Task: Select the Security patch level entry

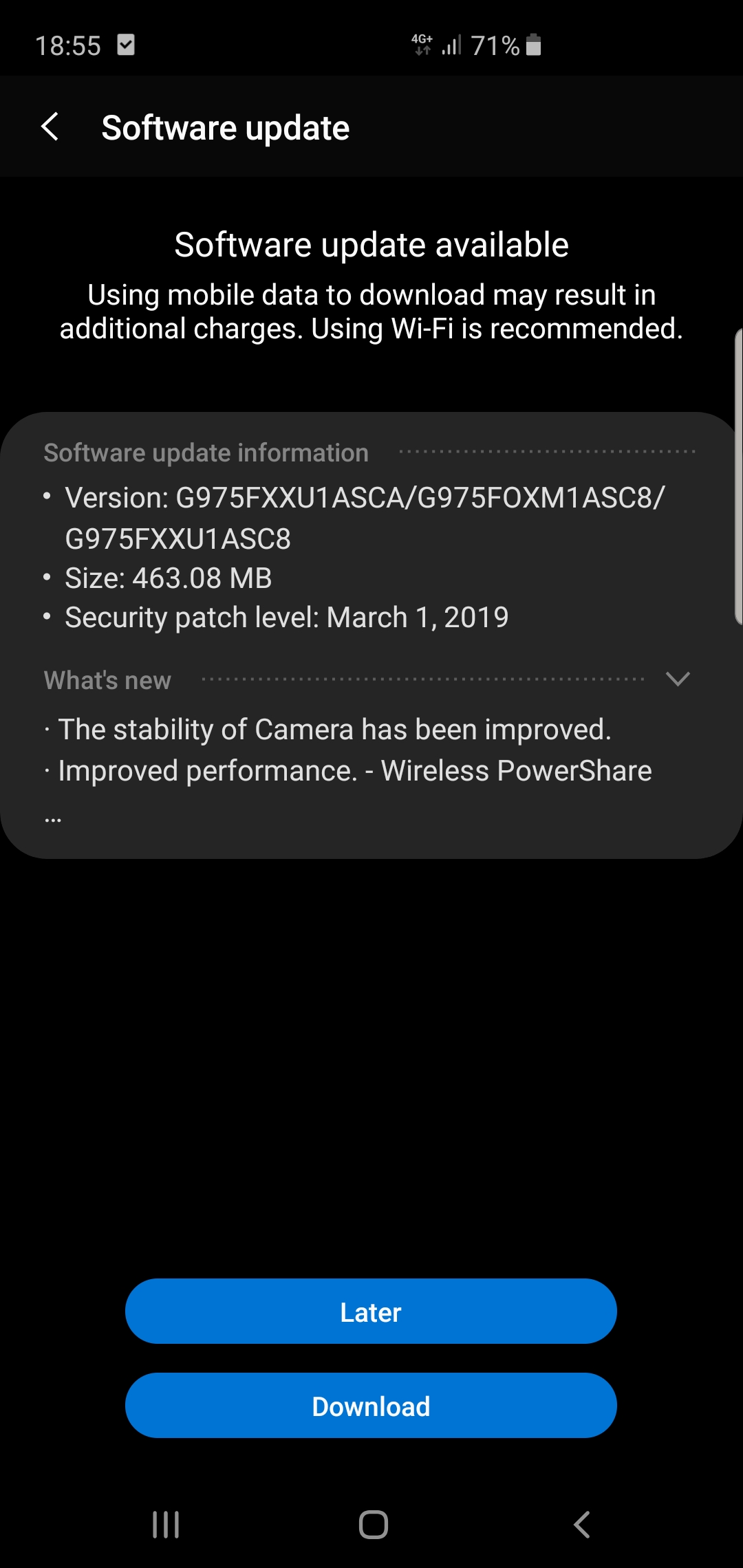Action: coord(286,617)
